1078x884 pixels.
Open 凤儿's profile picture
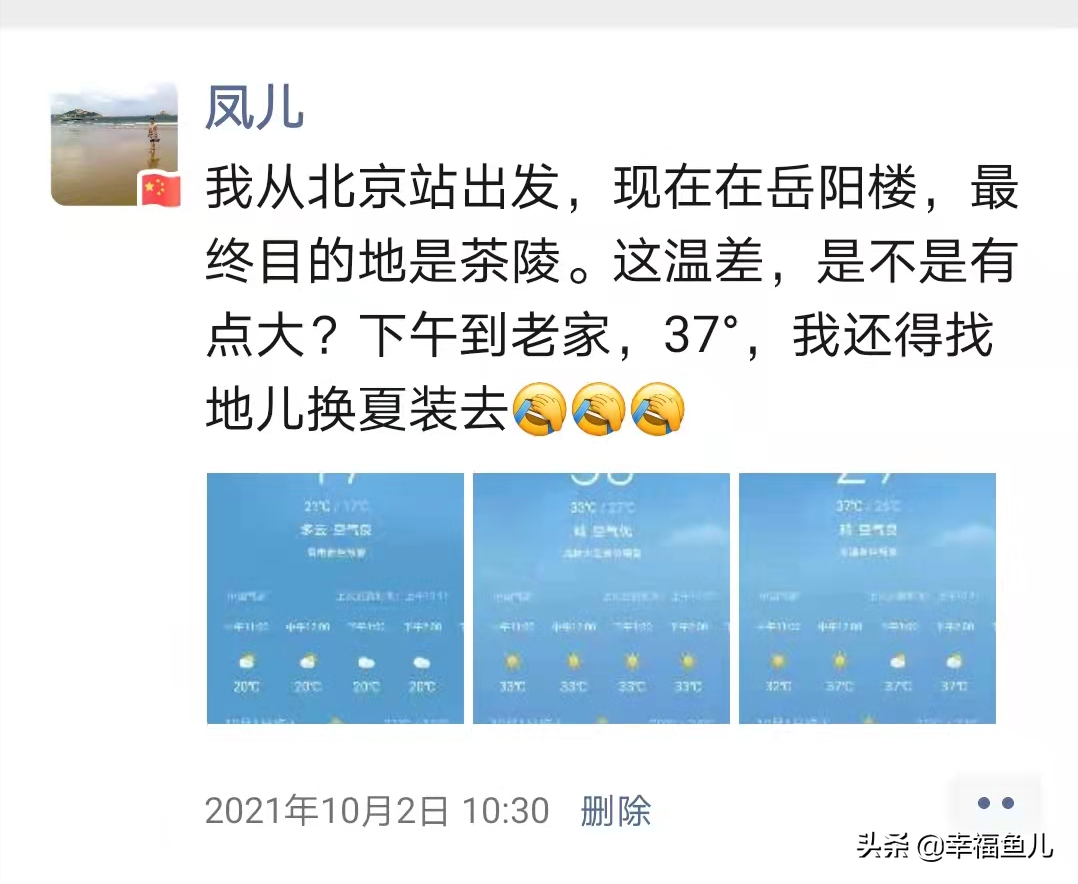(115, 145)
